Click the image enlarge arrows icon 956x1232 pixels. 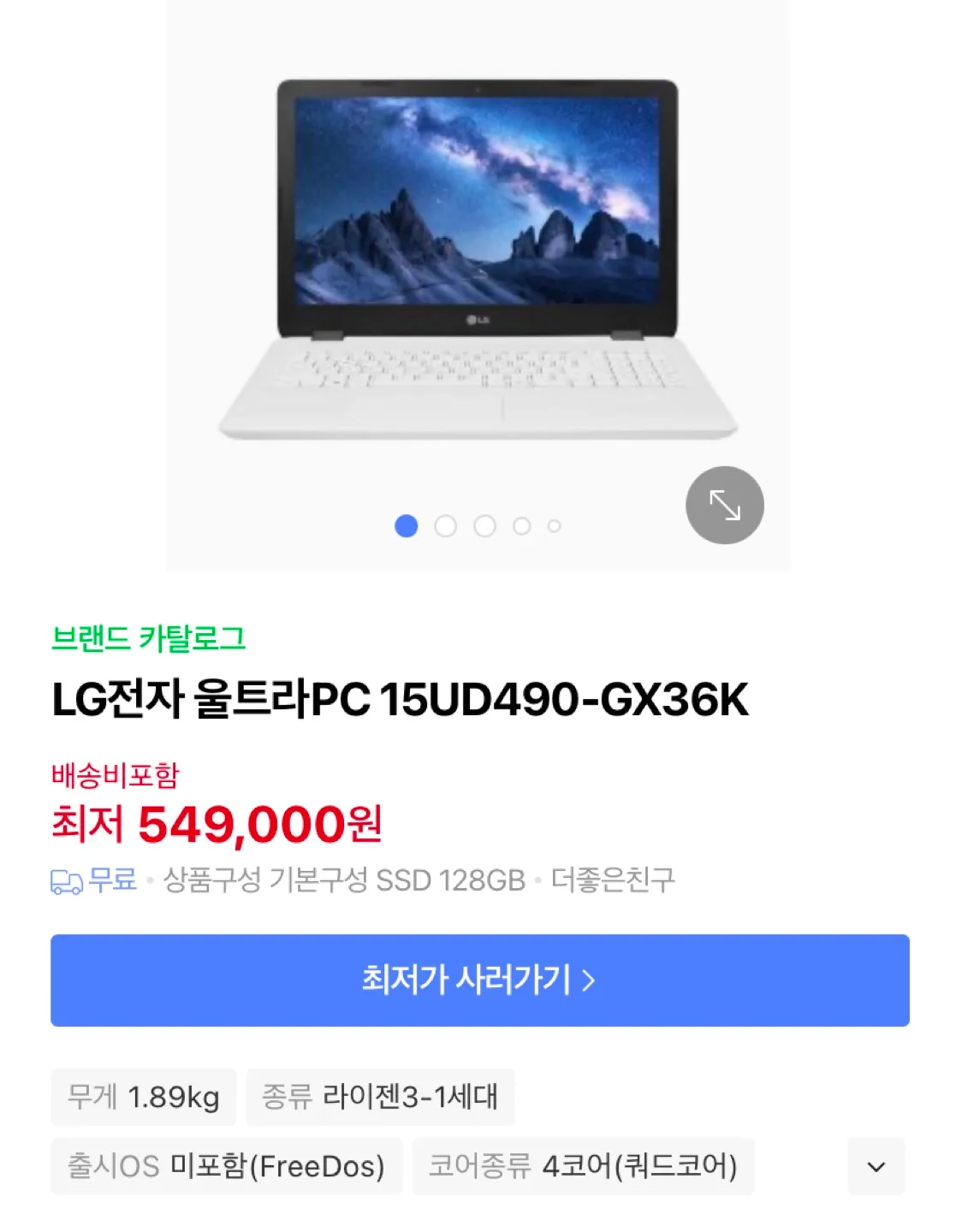pyautogui.click(x=724, y=505)
